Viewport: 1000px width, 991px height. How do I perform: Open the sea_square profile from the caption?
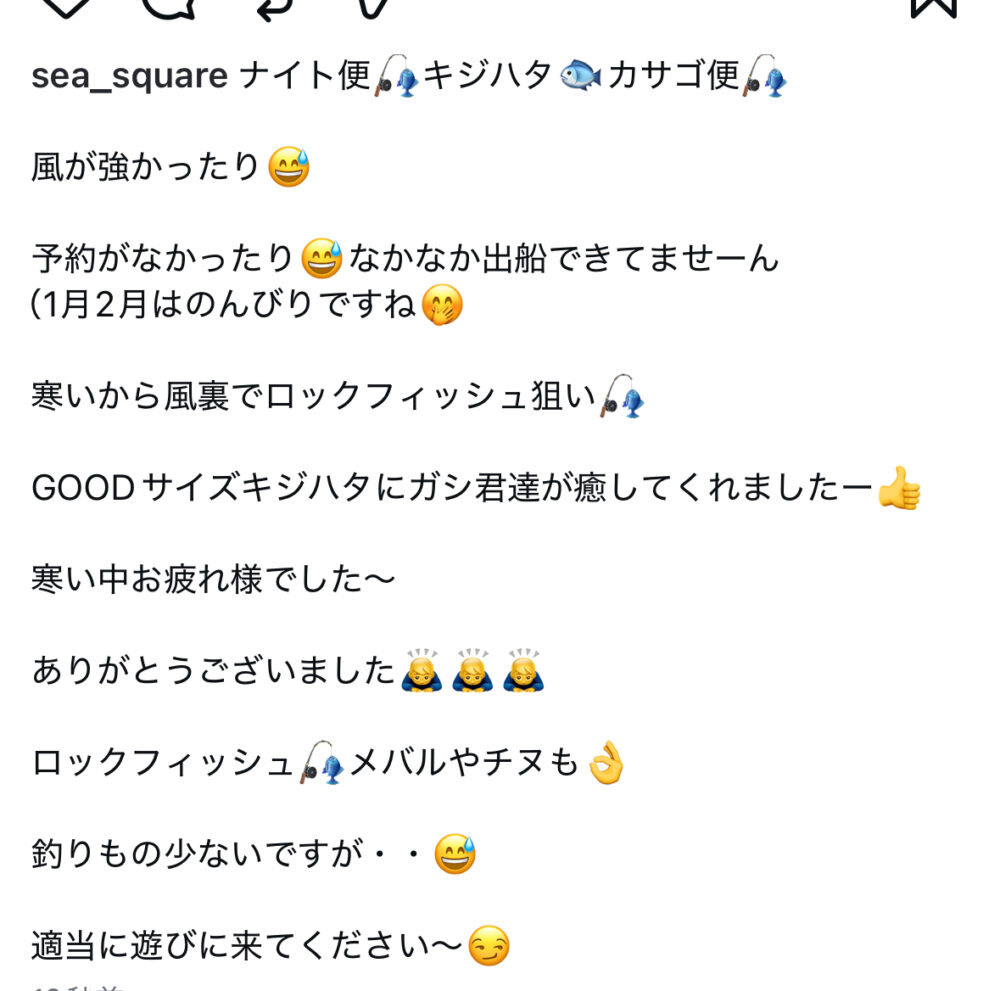pyautogui.click(x=129, y=76)
